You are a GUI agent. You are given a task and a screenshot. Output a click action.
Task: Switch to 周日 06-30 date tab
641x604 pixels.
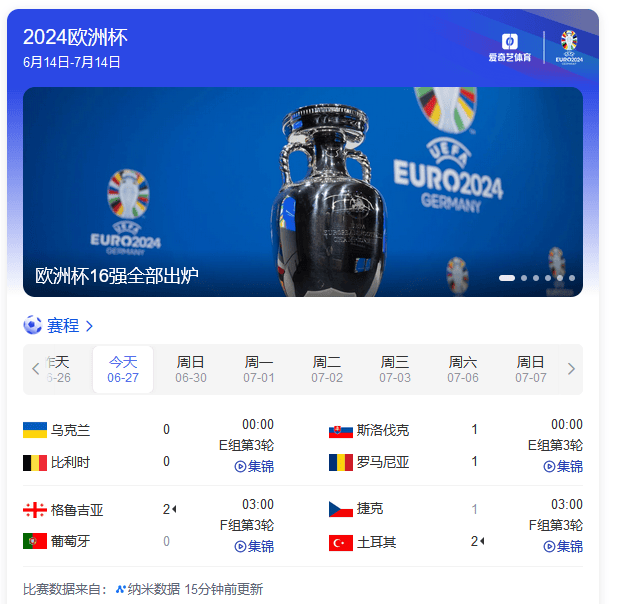191,369
